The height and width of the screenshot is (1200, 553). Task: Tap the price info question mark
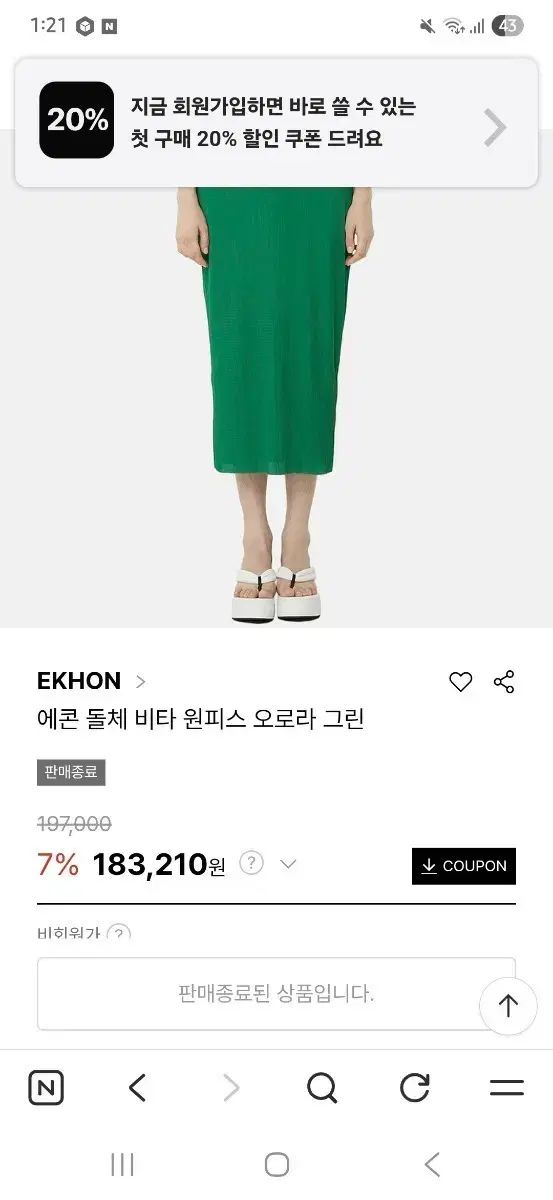(x=251, y=863)
